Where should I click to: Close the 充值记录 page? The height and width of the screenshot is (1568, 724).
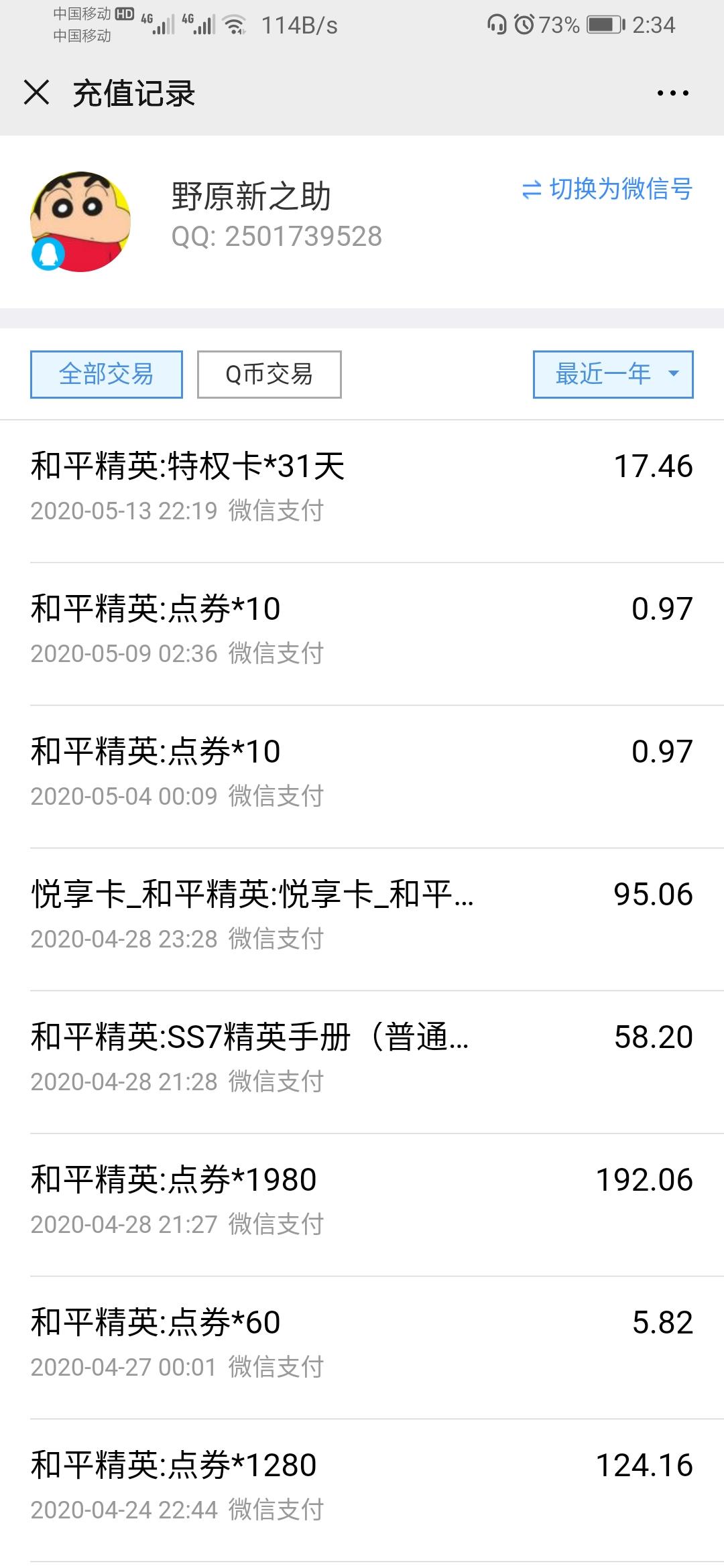[x=37, y=92]
